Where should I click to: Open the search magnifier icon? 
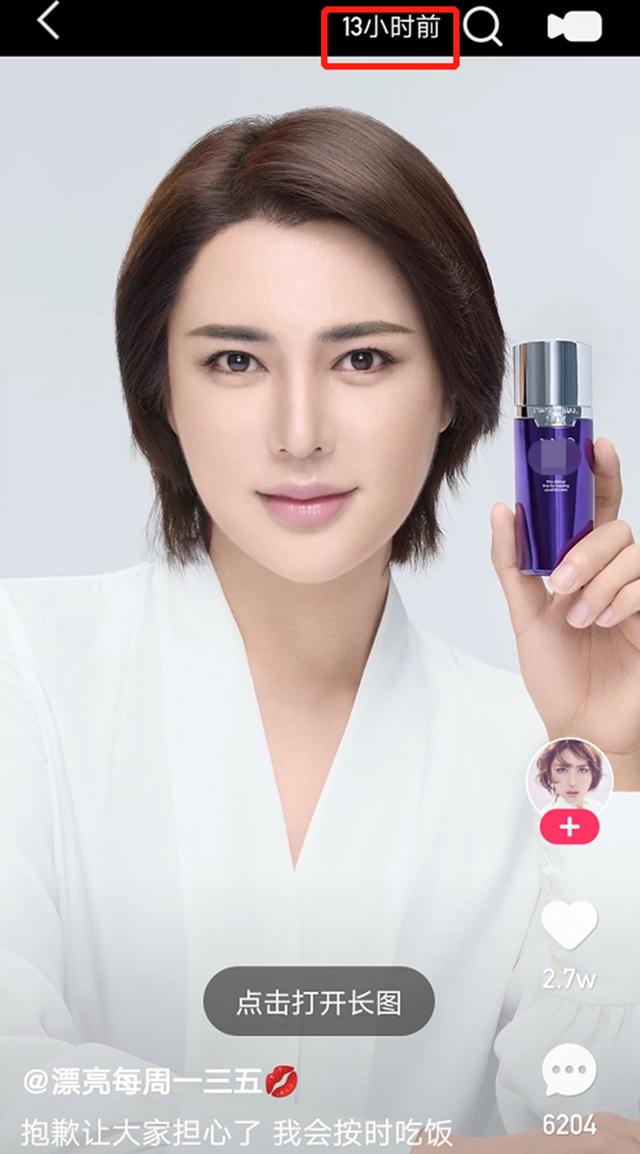483,28
